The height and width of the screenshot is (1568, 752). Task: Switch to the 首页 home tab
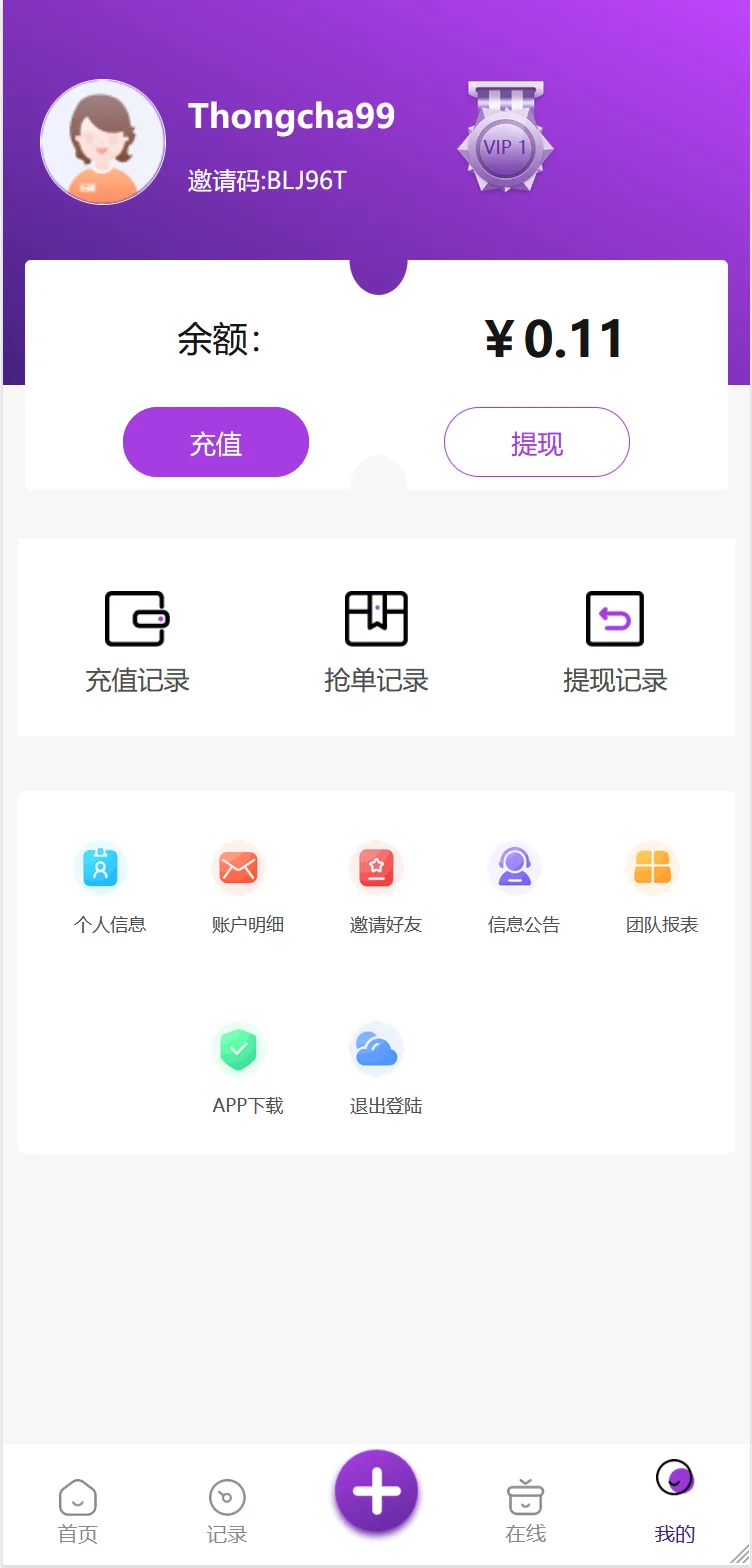point(78,1510)
